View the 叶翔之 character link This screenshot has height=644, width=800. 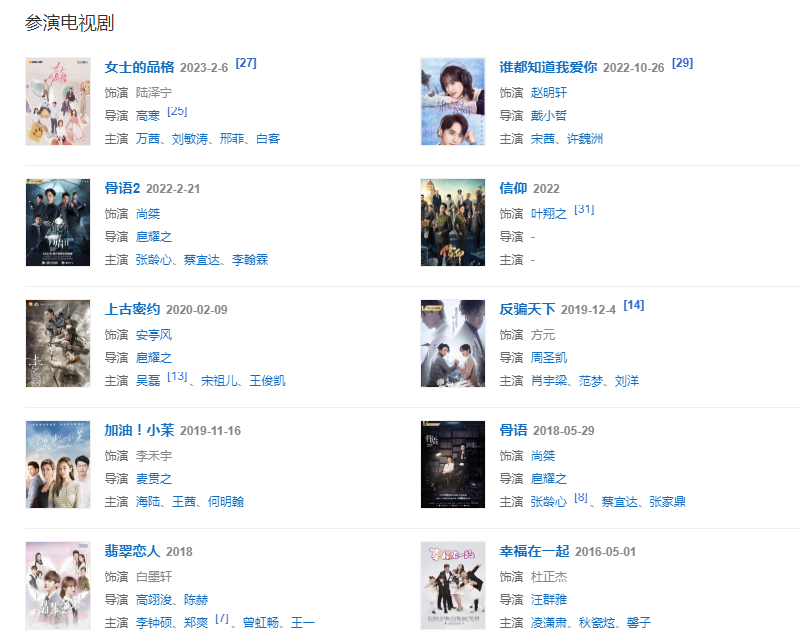549,213
